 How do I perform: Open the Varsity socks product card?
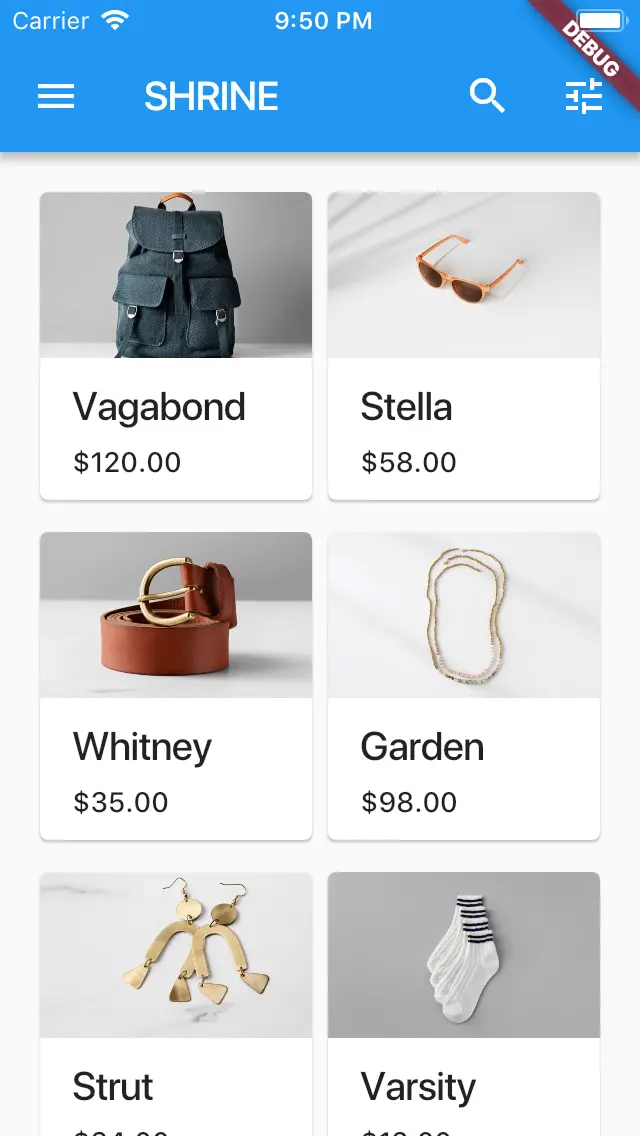464,1000
